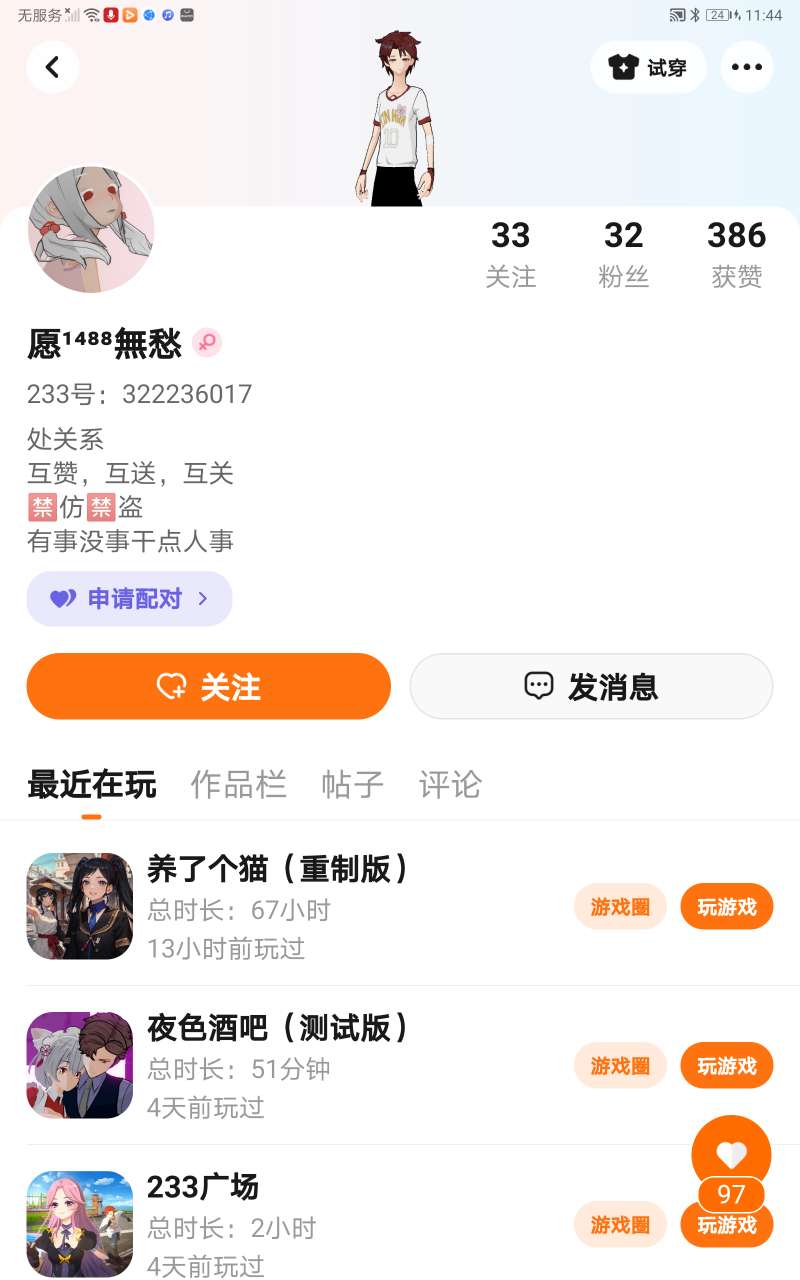
Task: Go back using the arrow icon
Action: (53, 67)
